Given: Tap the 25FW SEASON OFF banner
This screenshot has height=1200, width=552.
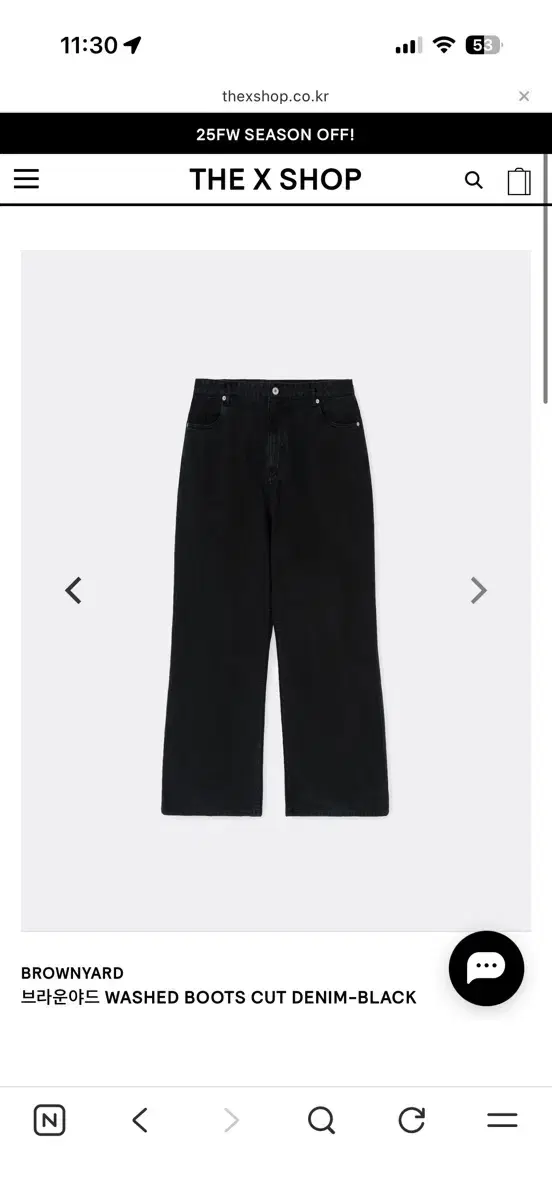Looking at the screenshot, I should coord(276,134).
